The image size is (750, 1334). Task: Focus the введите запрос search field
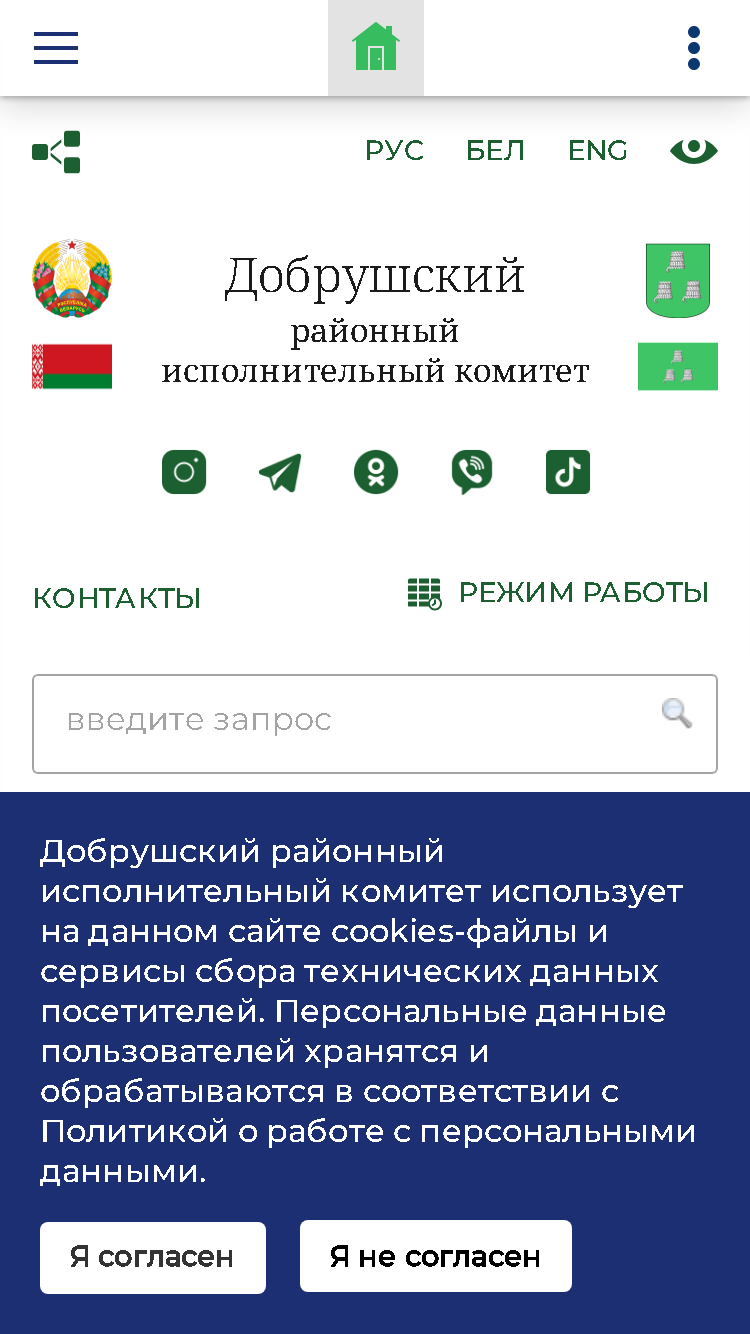(x=375, y=724)
